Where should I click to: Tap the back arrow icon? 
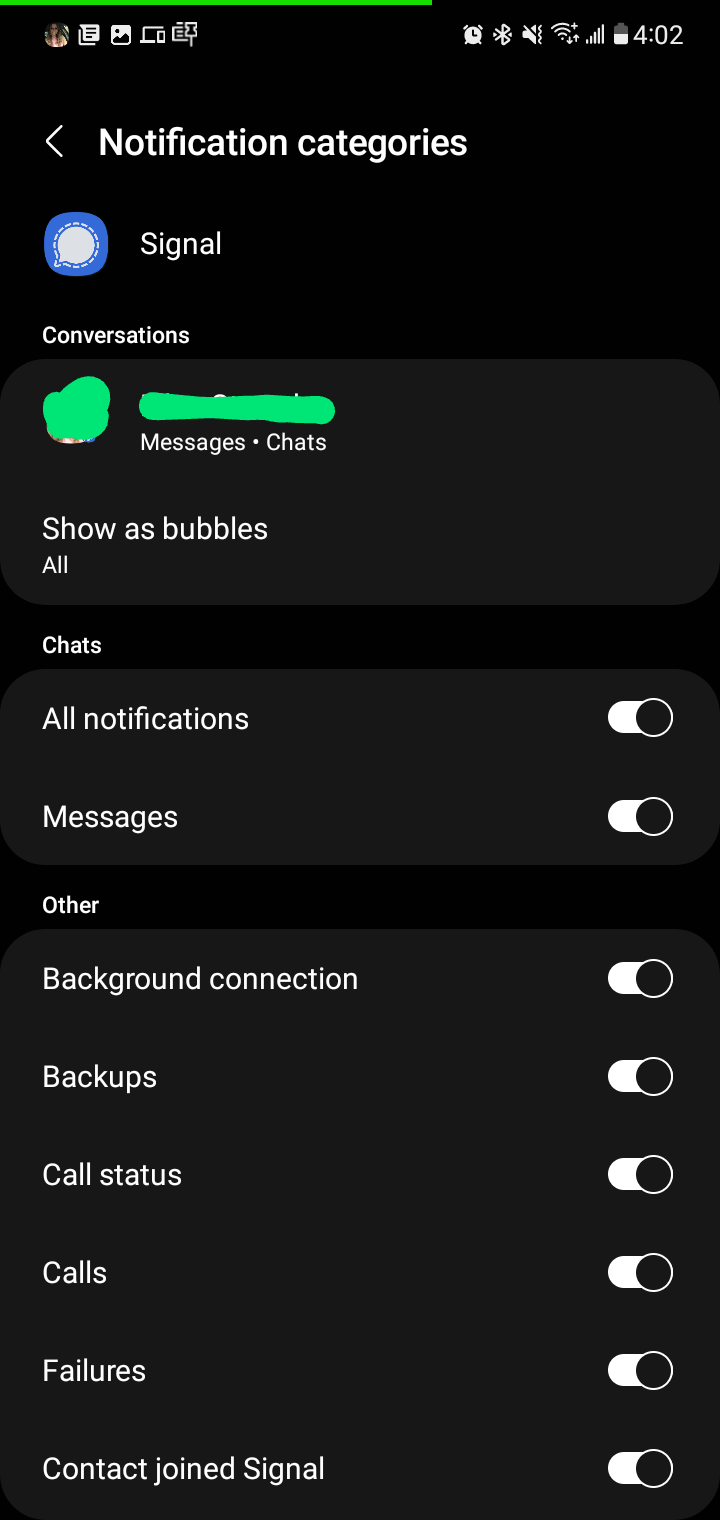(x=54, y=142)
